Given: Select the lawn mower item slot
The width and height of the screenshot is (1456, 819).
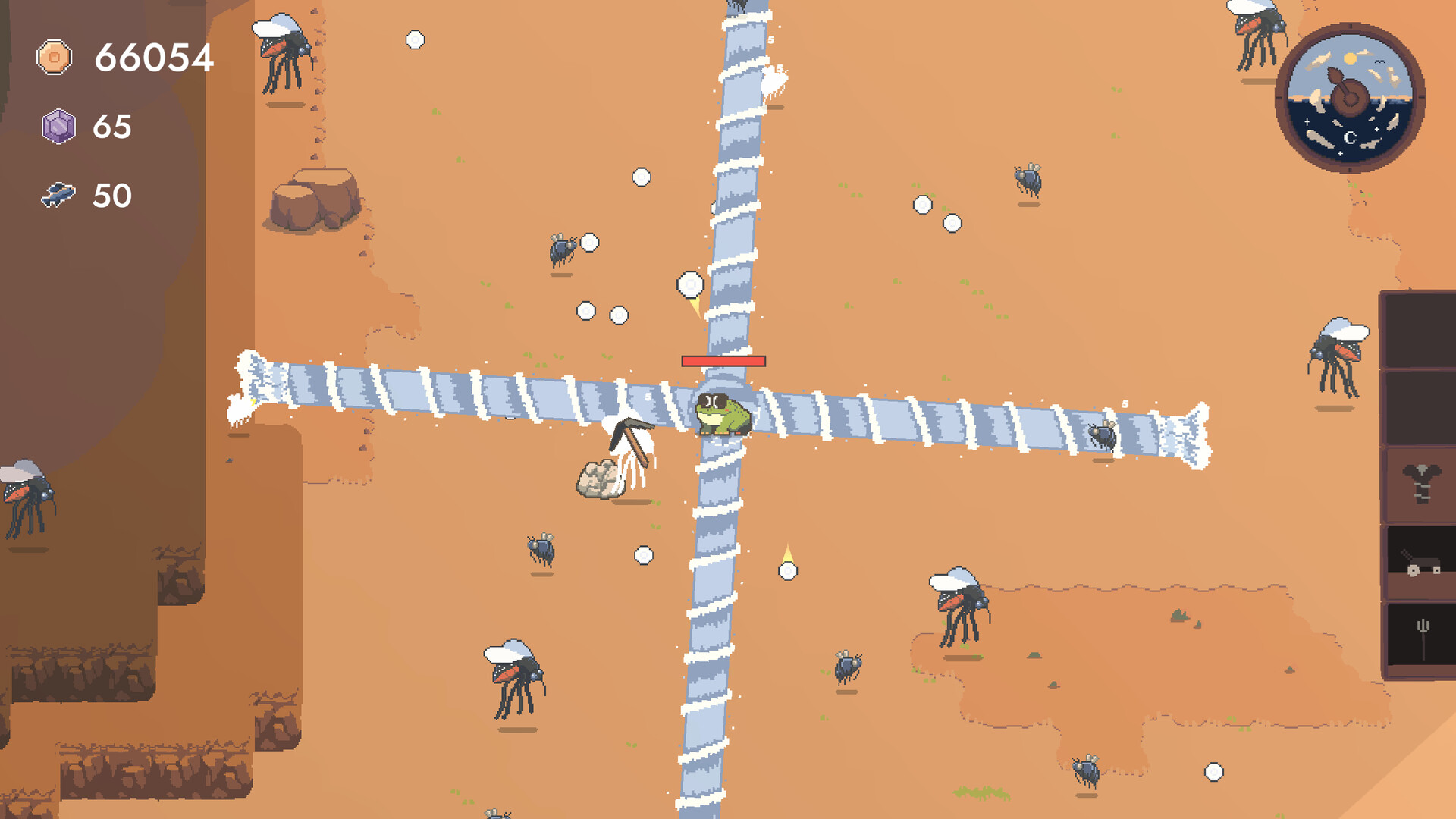Looking at the screenshot, I should point(1421,563).
